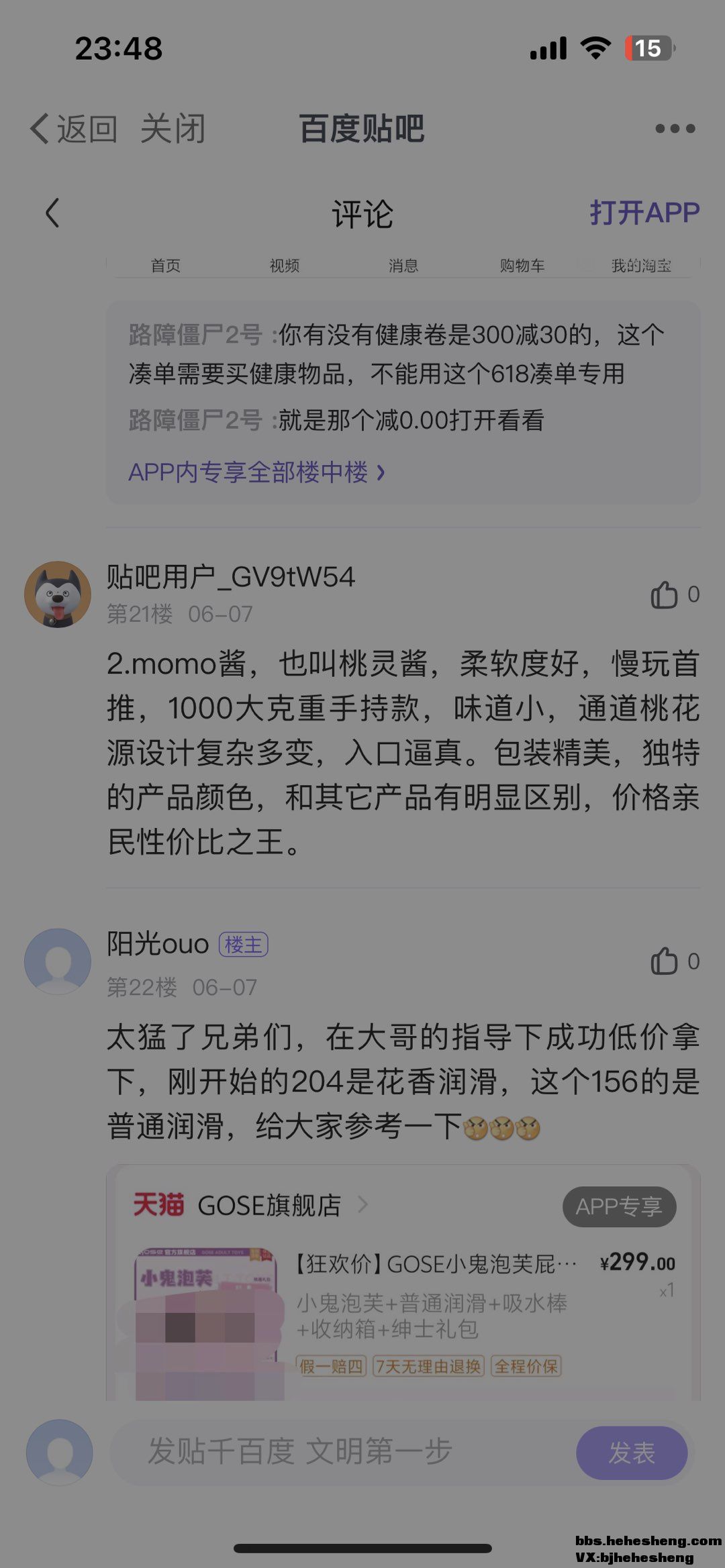Tap 打开APP link
Image resolution: width=725 pixels, height=1568 pixels.
644,213
